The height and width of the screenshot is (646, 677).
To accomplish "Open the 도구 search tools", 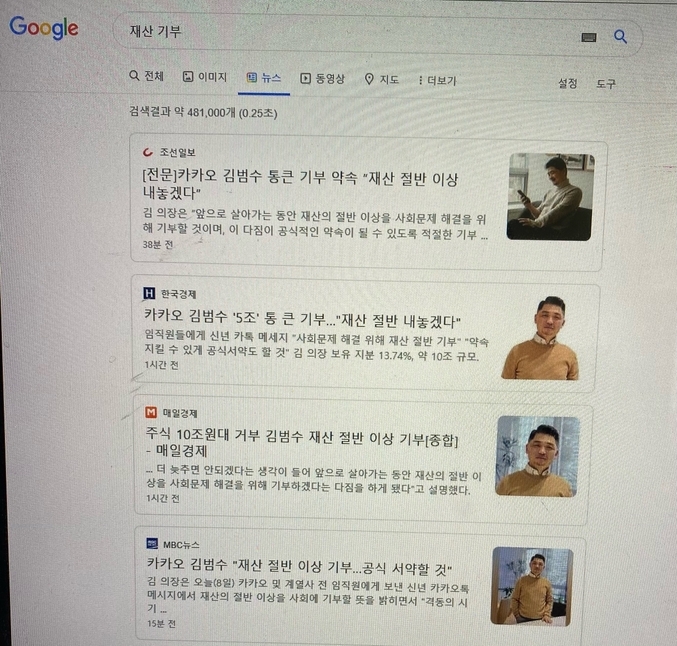I will click(x=606, y=84).
